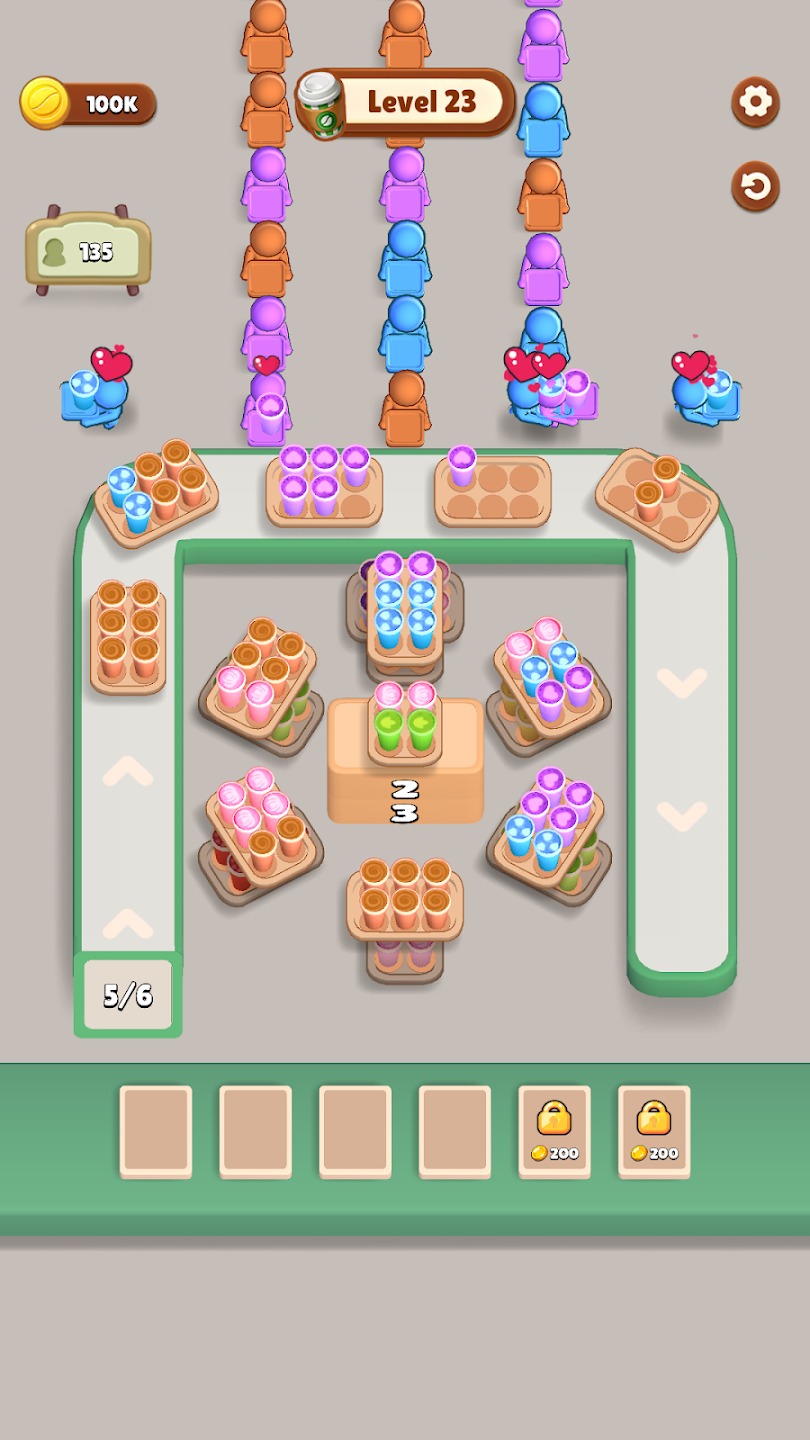Image resolution: width=810 pixels, height=1440 pixels.
Task: Unlock the last locked slot for 200 coins
Action: point(654,1130)
